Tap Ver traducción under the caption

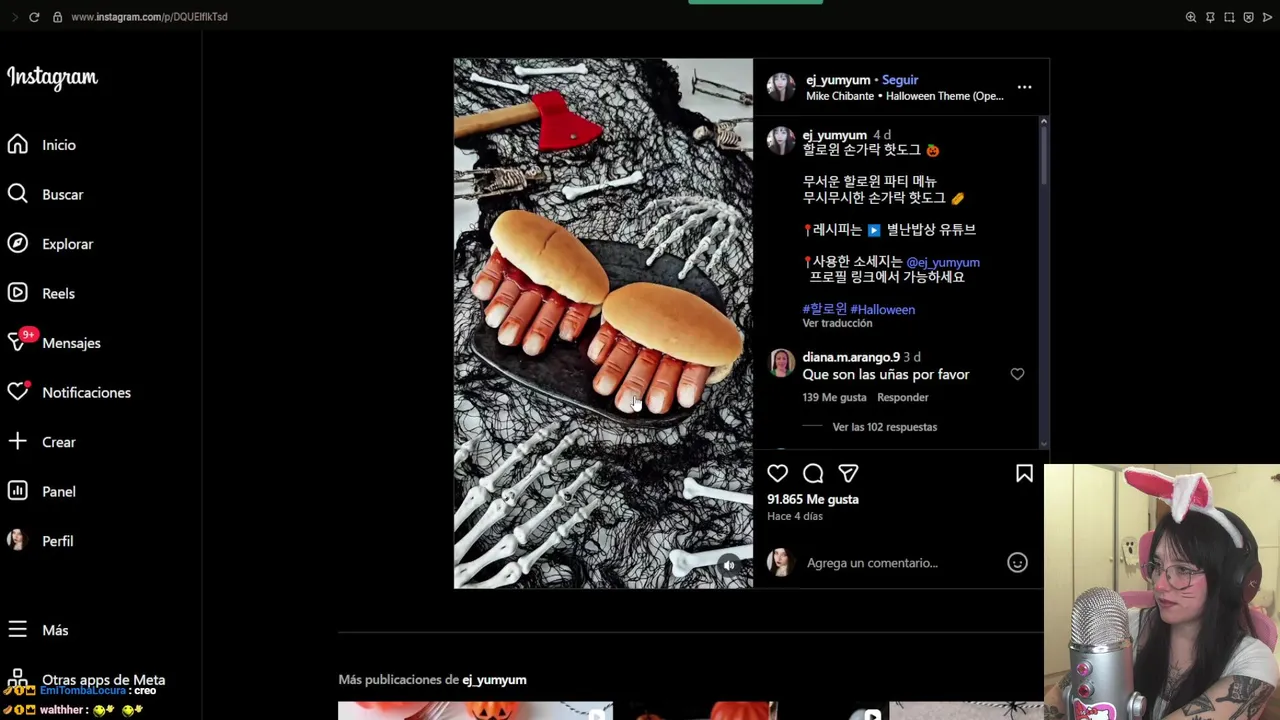click(x=837, y=323)
